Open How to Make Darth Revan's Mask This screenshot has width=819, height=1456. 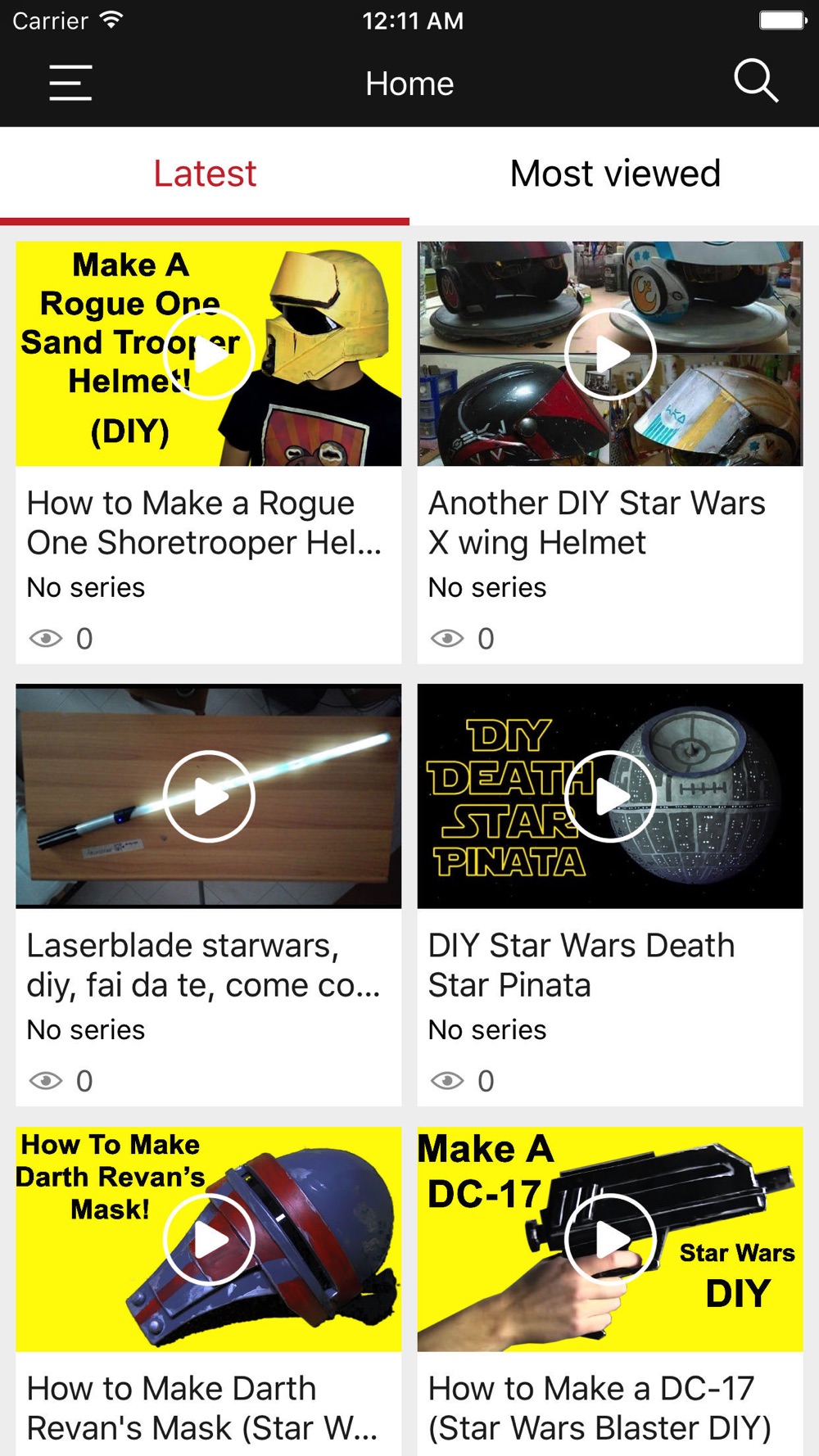tap(209, 1291)
